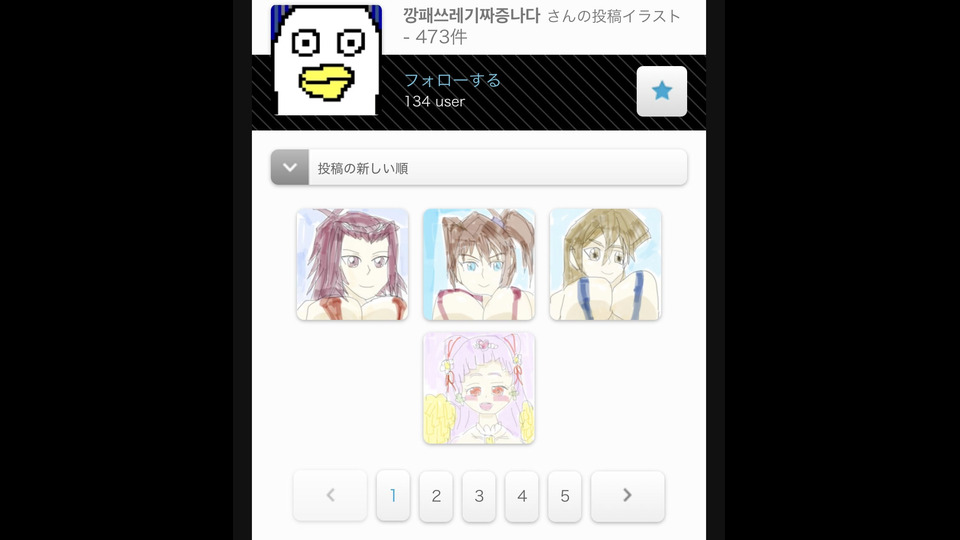Open the pixel duck profile avatar

[x=326, y=60]
